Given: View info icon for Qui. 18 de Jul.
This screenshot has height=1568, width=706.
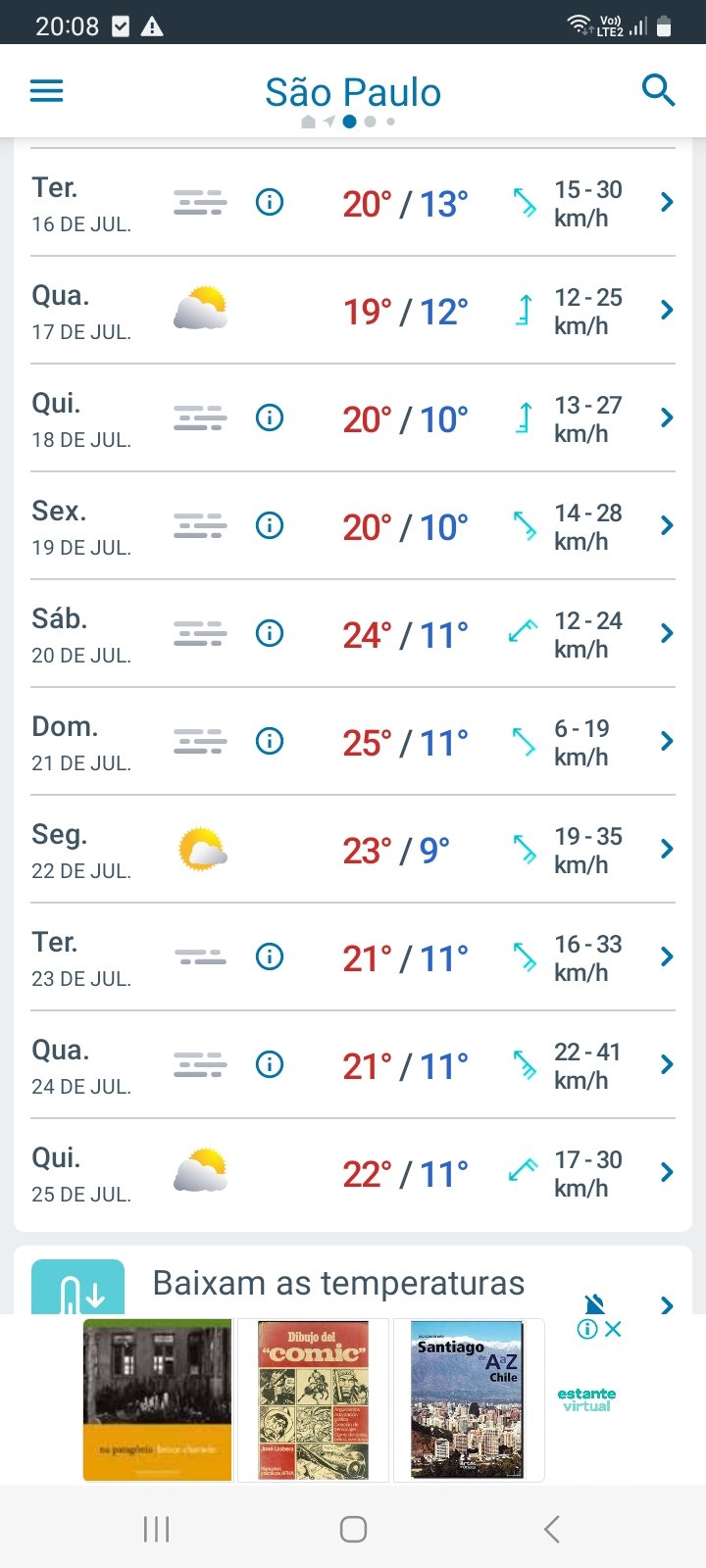Looking at the screenshot, I should (270, 417).
